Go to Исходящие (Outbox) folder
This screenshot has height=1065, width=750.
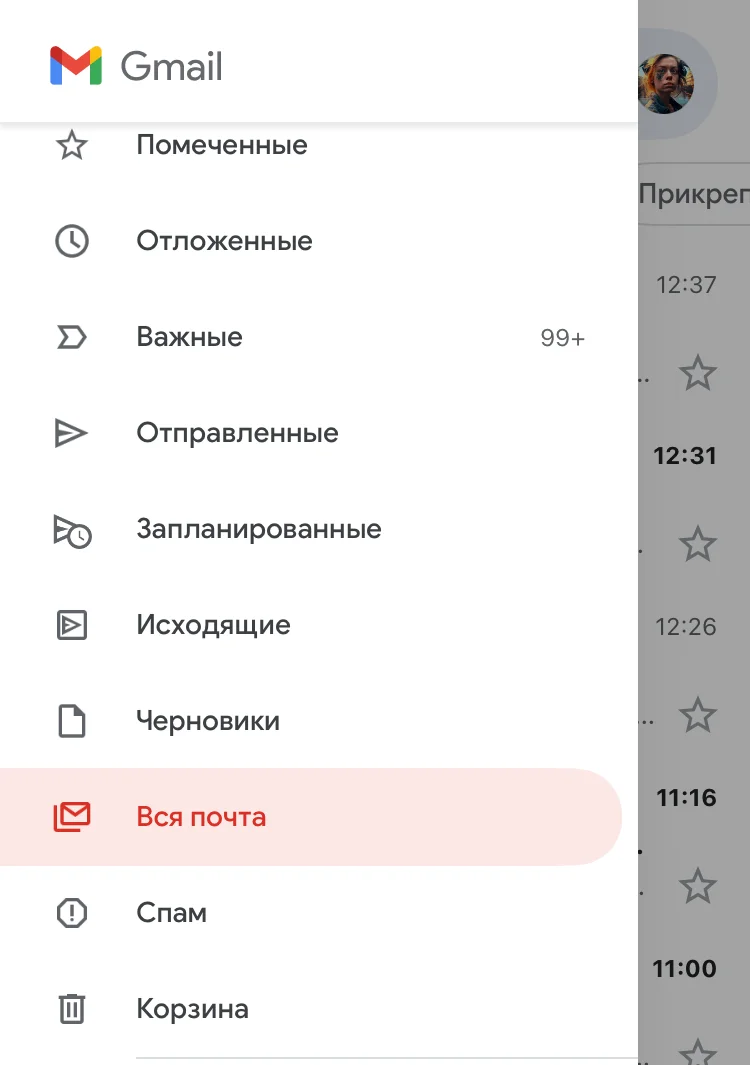click(213, 625)
